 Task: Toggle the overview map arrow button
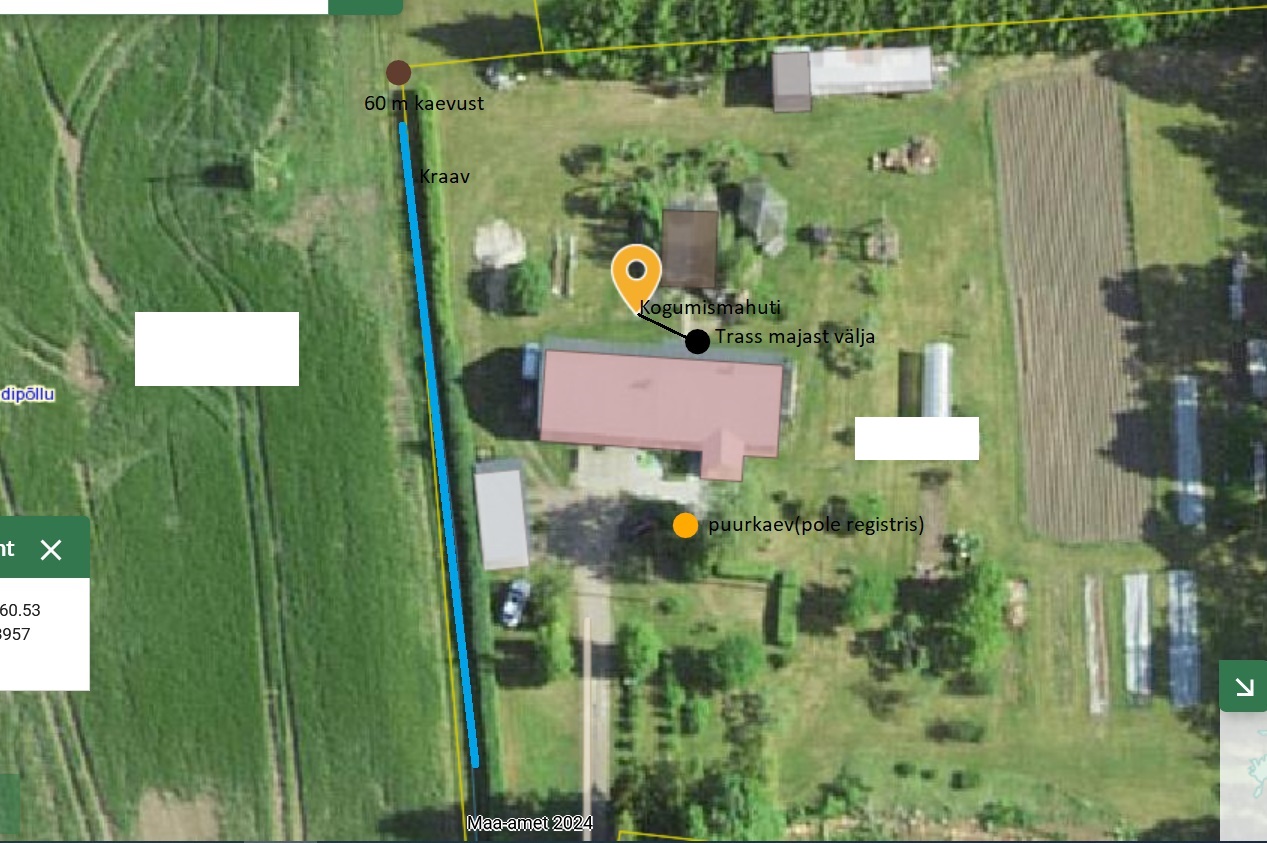[1244, 686]
